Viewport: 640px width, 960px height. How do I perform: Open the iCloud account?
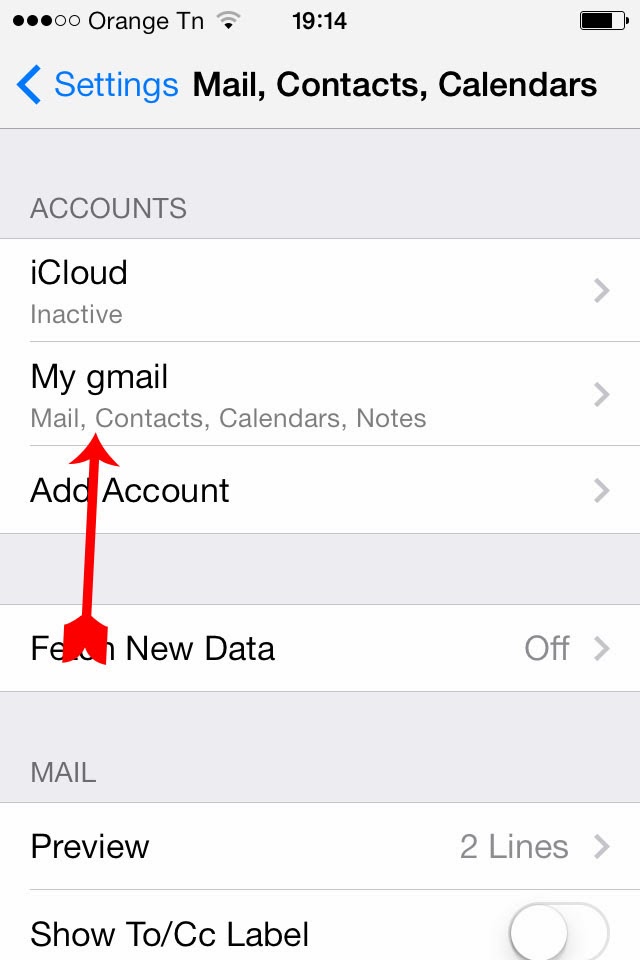(320, 290)
